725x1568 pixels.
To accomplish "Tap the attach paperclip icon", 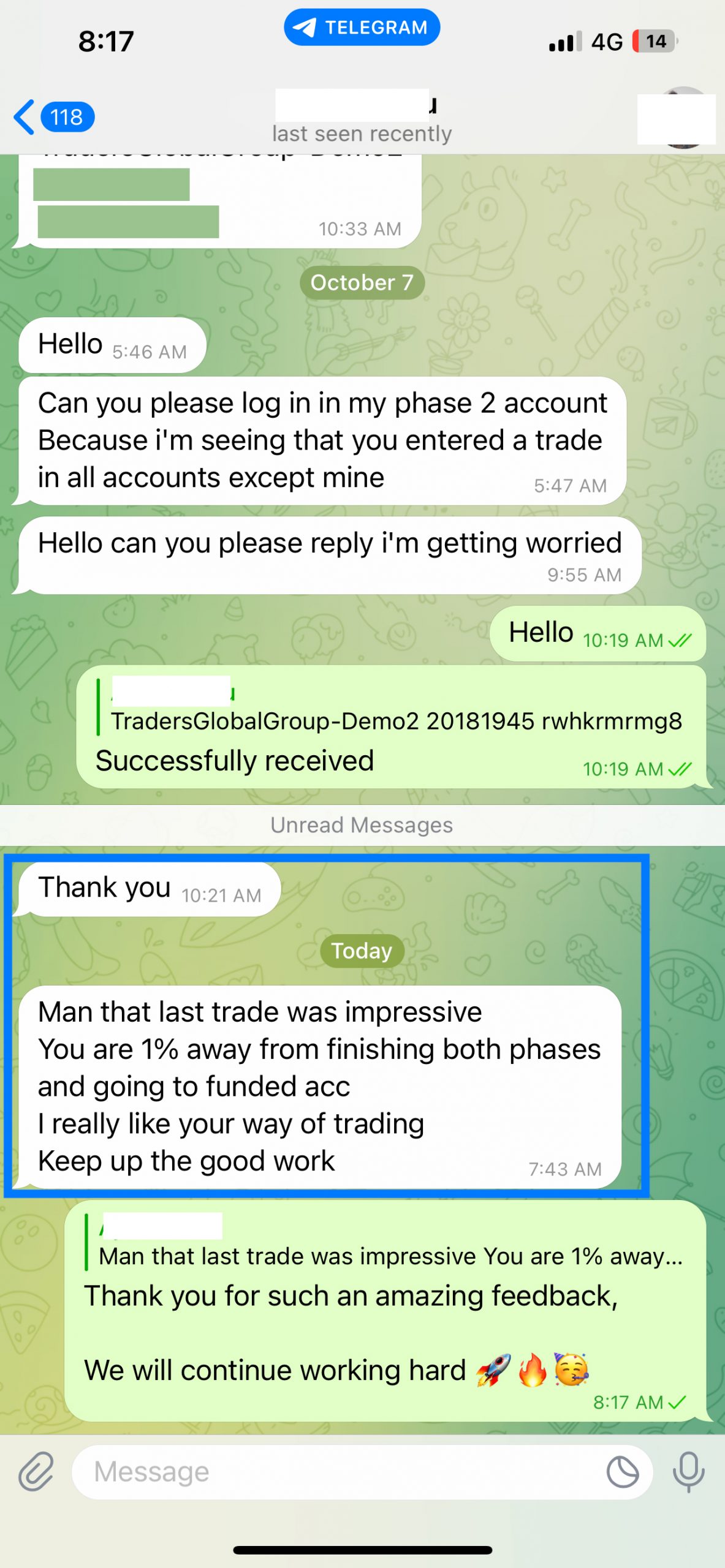I will [x=36, y=1471].
